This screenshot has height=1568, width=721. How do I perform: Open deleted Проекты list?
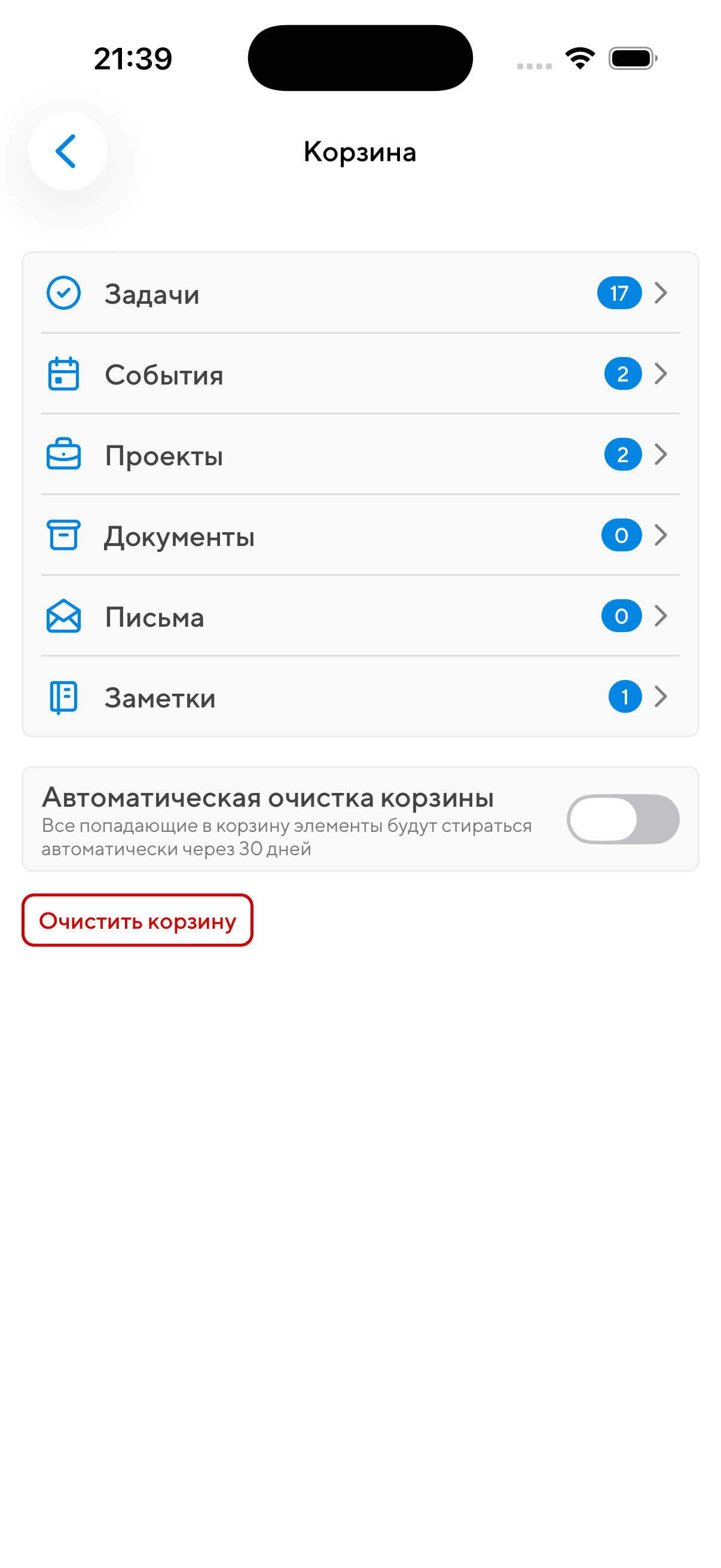359,454
